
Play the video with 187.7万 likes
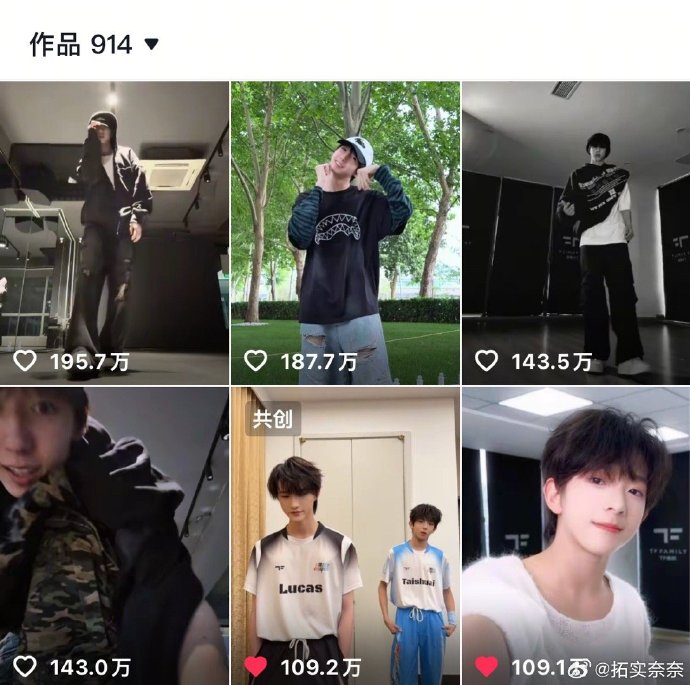tap(345, 230)
